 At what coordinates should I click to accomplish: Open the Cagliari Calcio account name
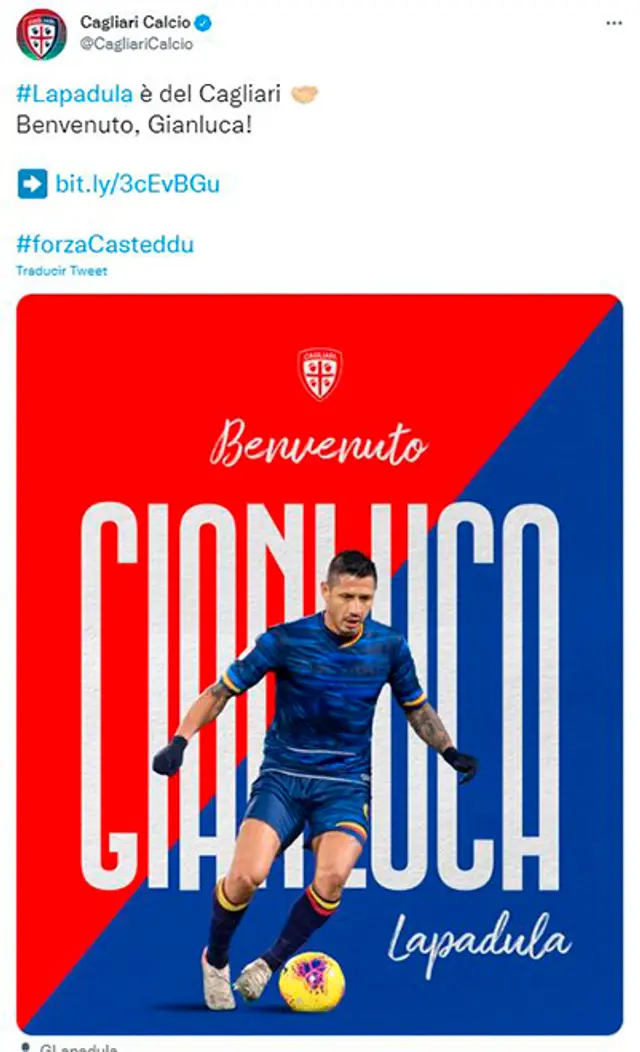(135, 22)
